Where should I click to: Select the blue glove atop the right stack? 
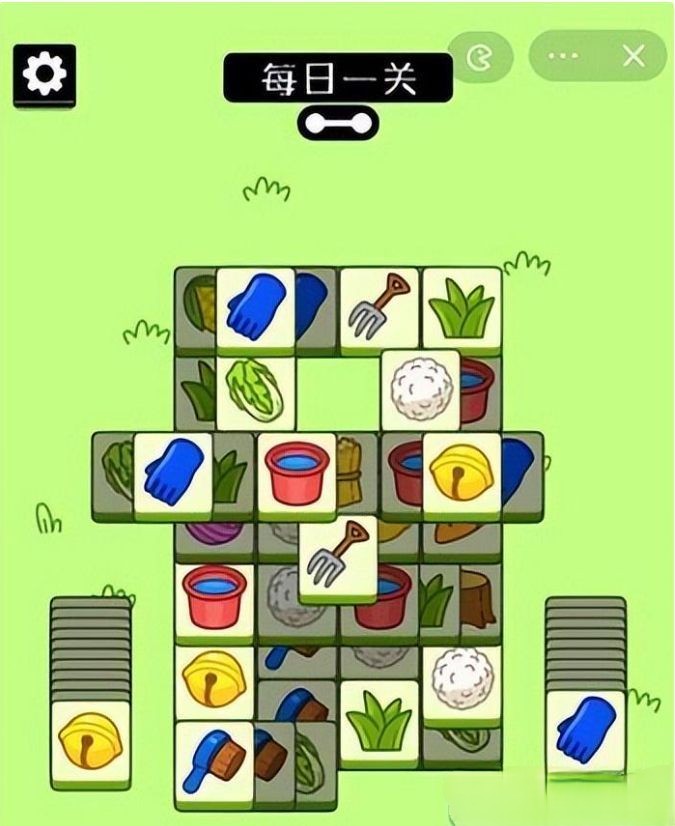click(585, 732)
